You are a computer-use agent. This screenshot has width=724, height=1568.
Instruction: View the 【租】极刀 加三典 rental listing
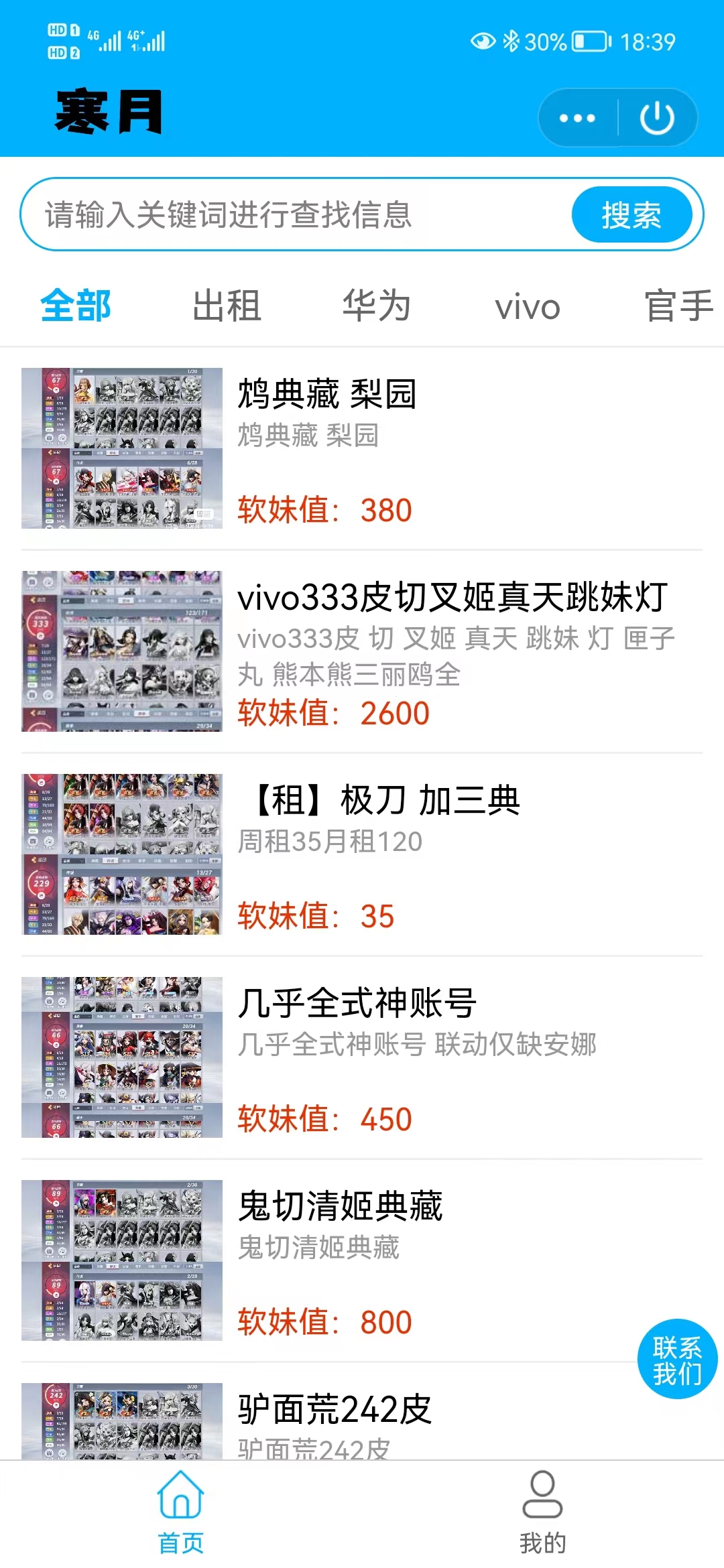coord(362,854)
